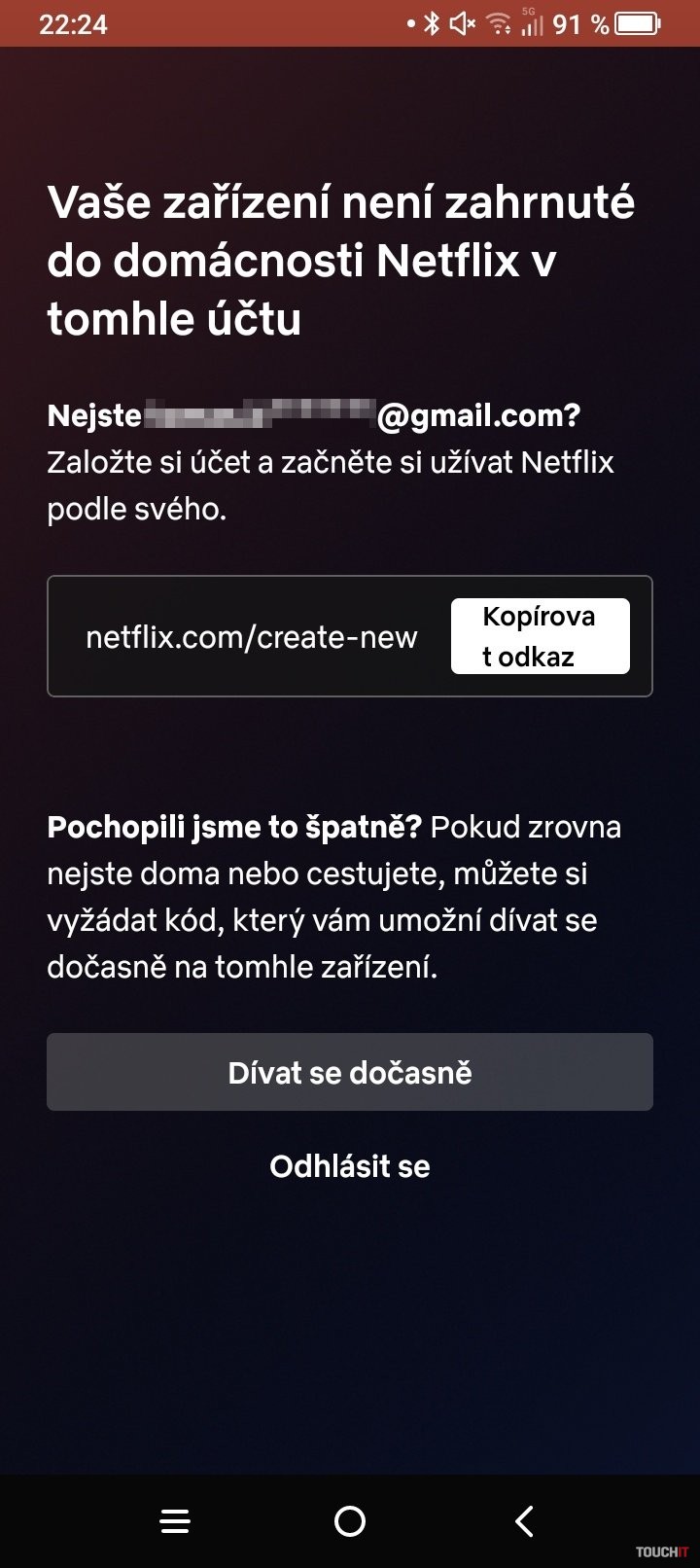The image size is (700, 1568).
Task: Select the Dívat se dočasně button
Action: click(350, 1072)
